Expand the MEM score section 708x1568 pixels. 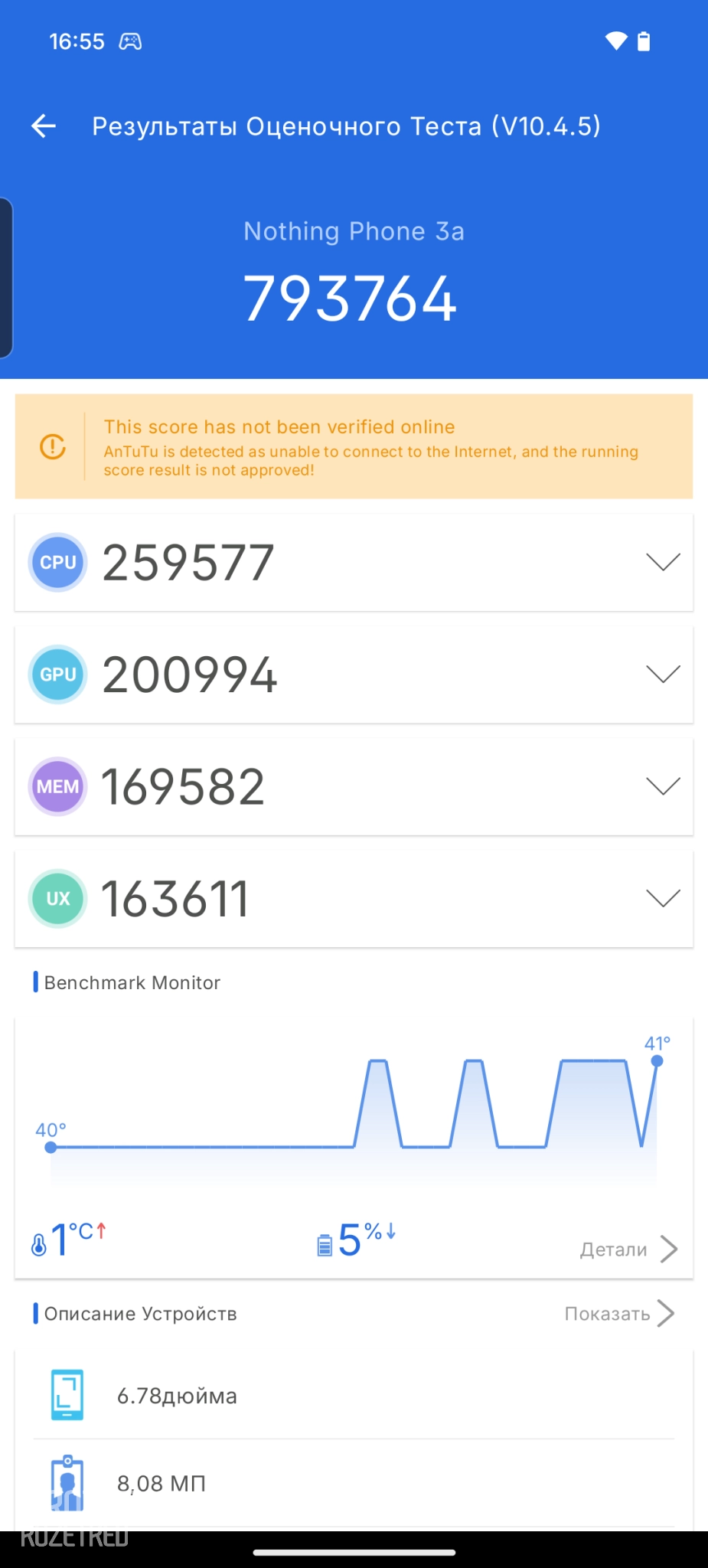662,786
